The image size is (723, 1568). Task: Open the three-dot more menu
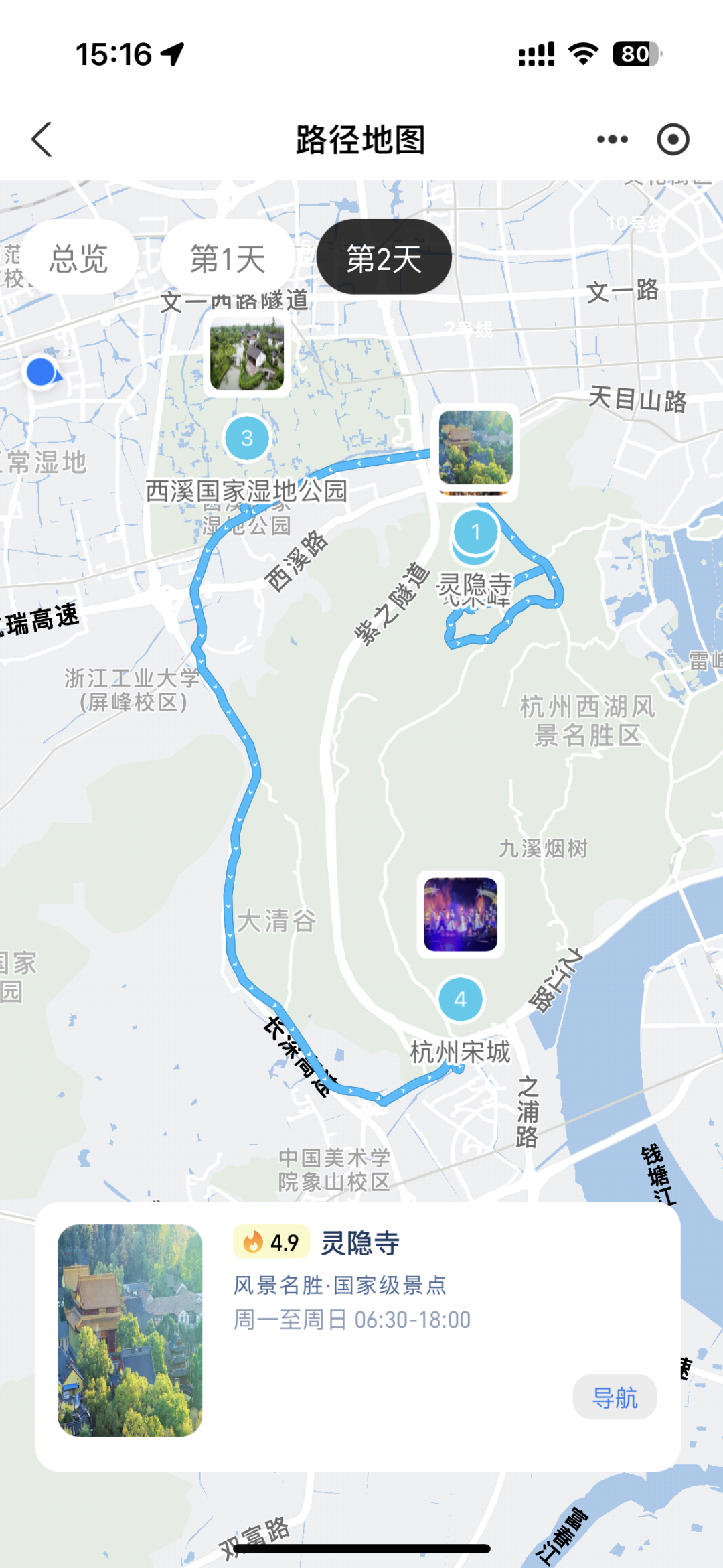click(612, 139)
